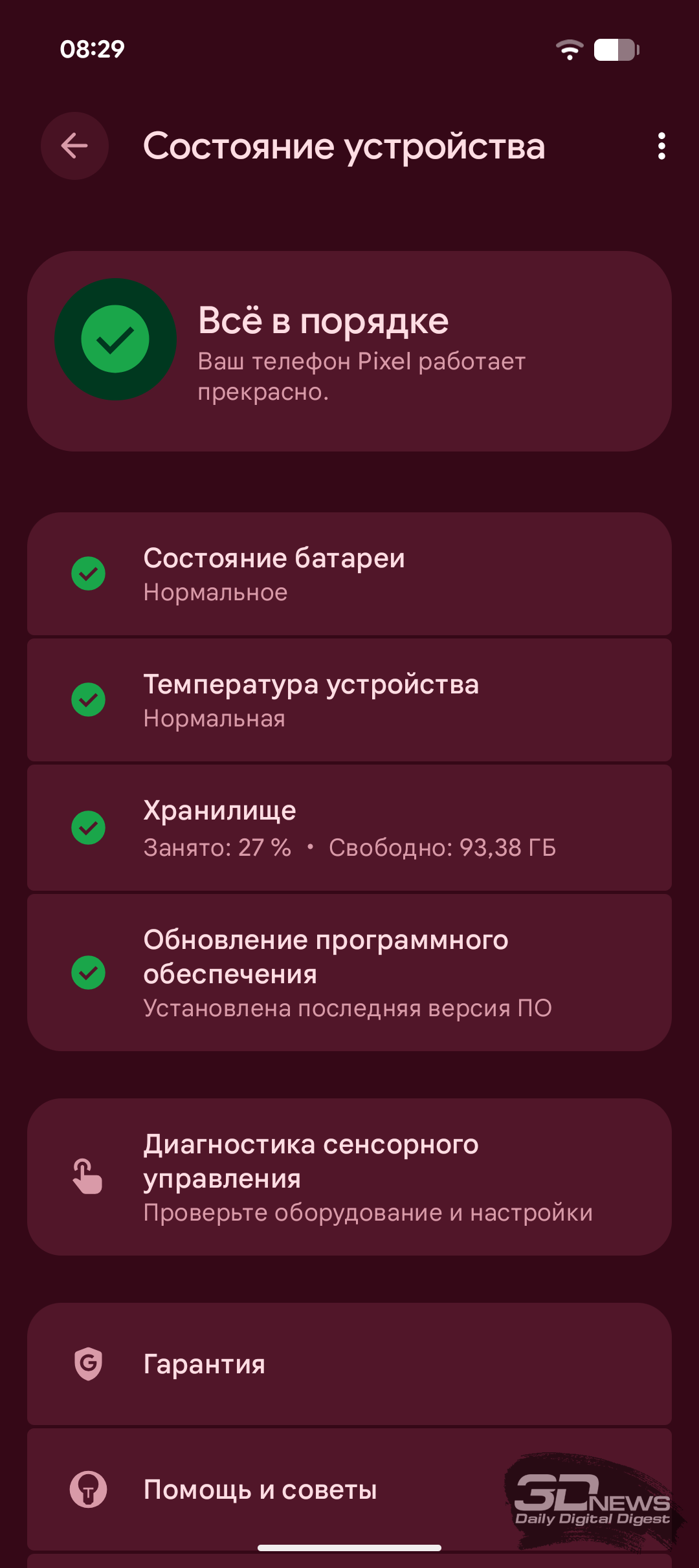Screen dimensions: 699x1568
Task: Open the three-dot overflow menu
Action: click(661, 146)
